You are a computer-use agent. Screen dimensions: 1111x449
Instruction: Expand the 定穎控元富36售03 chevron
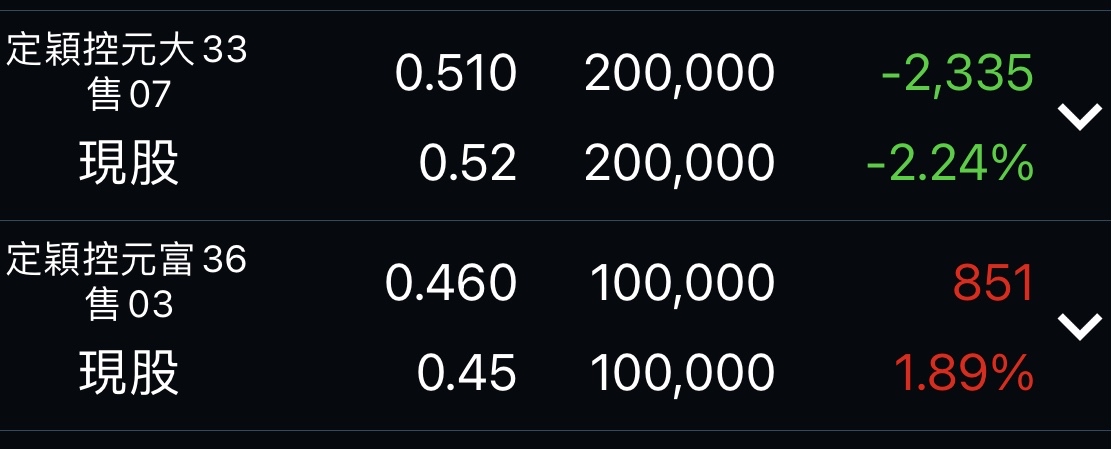click(1078, 327)
